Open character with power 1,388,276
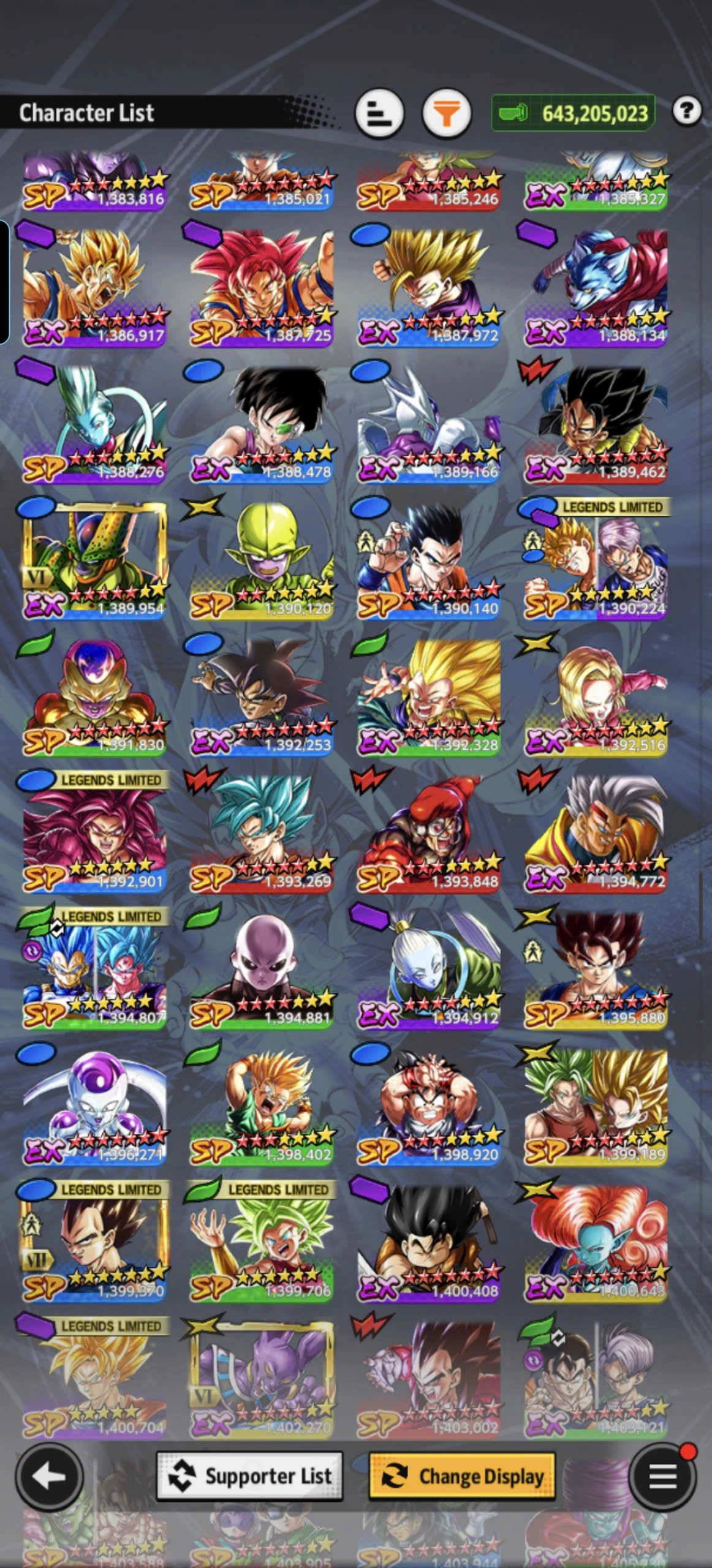The height and width of the screenshot is (1568, 712). point(94,424)
